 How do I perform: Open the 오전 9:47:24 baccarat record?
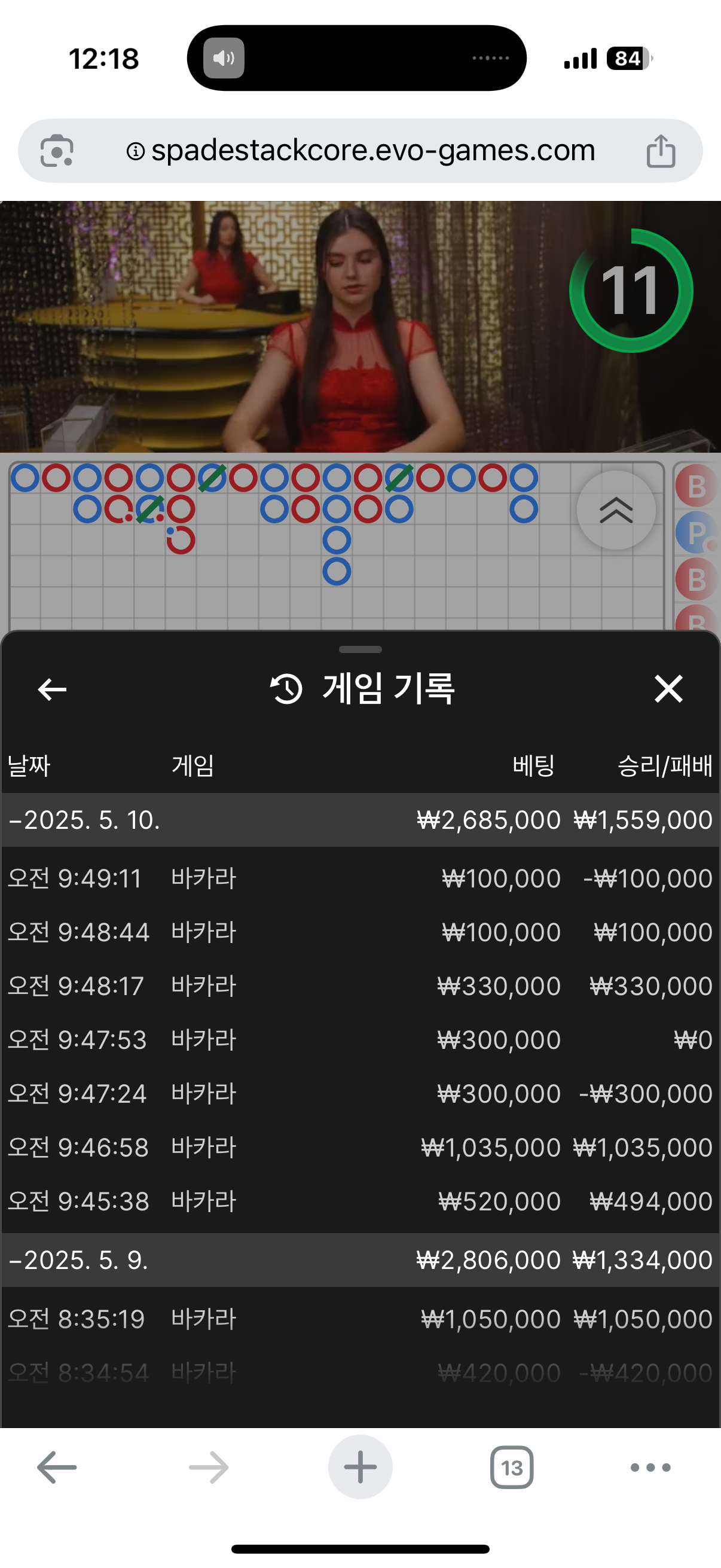tap(360, 1093)
